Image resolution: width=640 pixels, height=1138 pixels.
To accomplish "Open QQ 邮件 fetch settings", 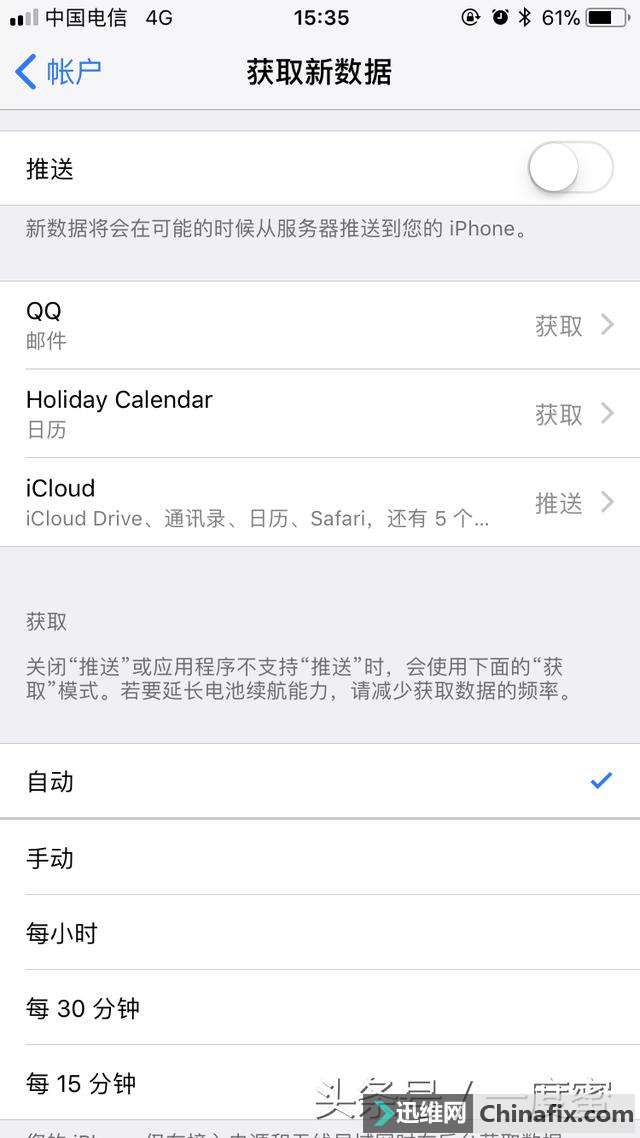I will point(320,325).
